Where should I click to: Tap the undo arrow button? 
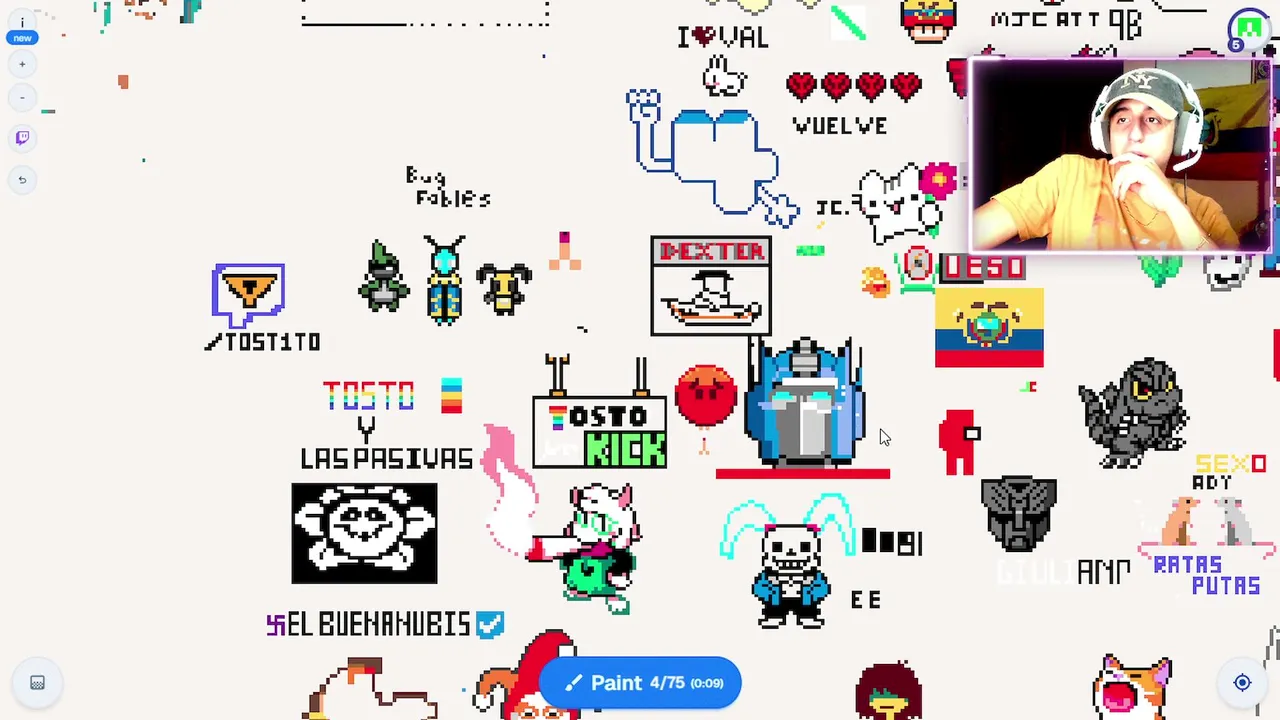point(22,180)
